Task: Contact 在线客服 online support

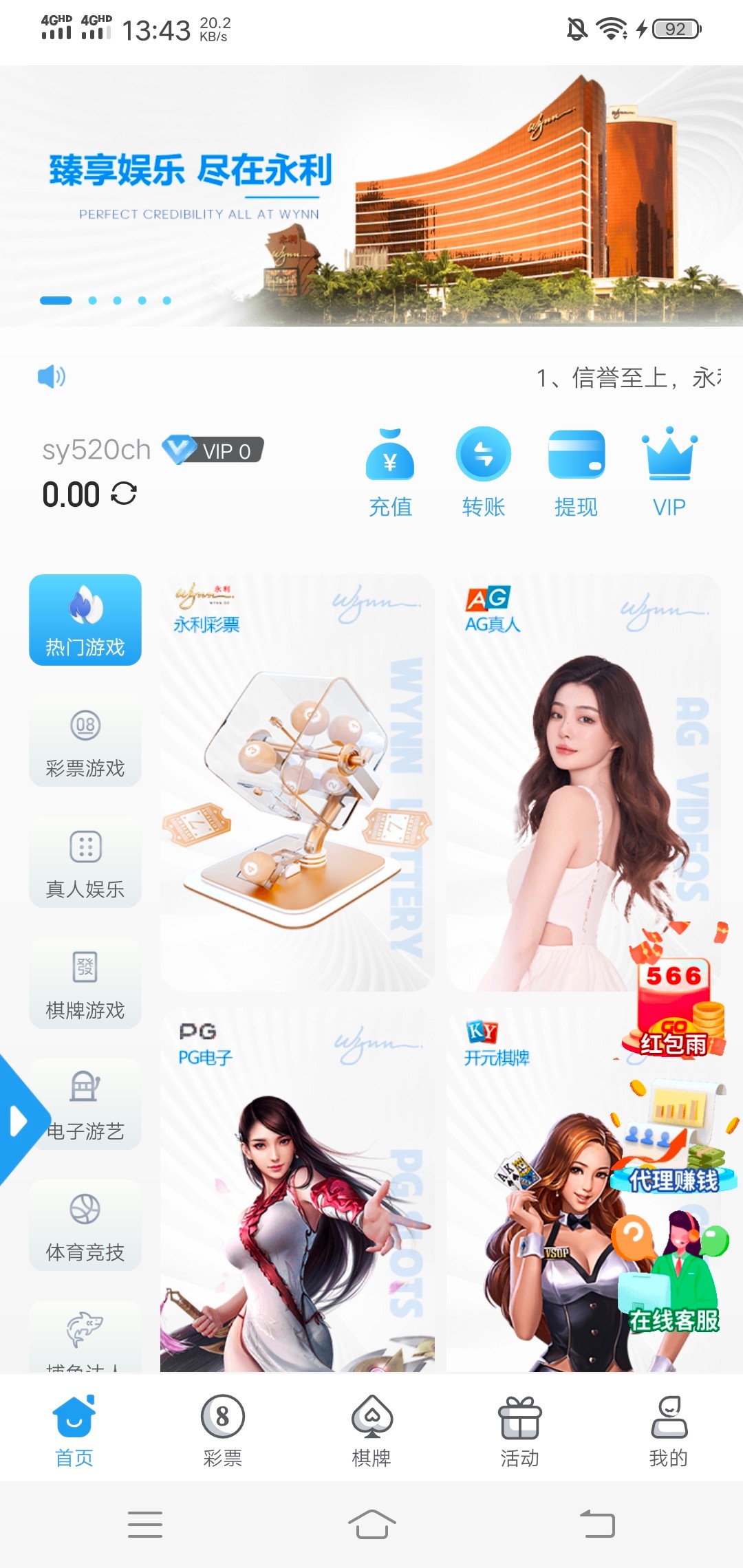Action: [674, 1279]
